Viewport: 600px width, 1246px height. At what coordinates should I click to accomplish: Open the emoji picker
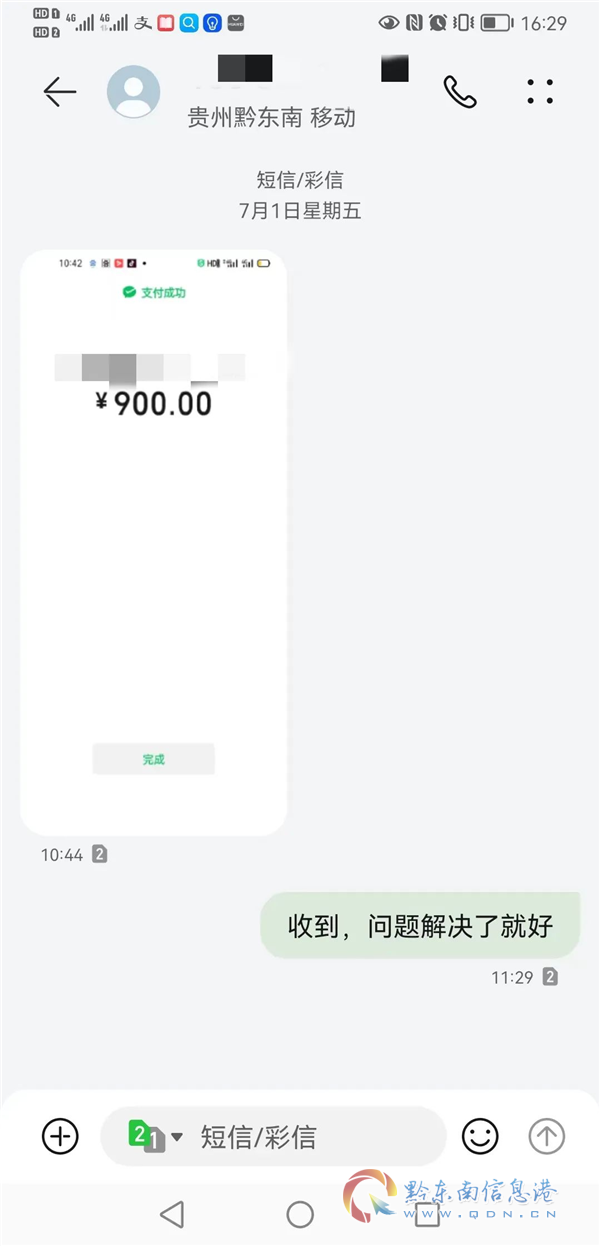(480, 1136)
